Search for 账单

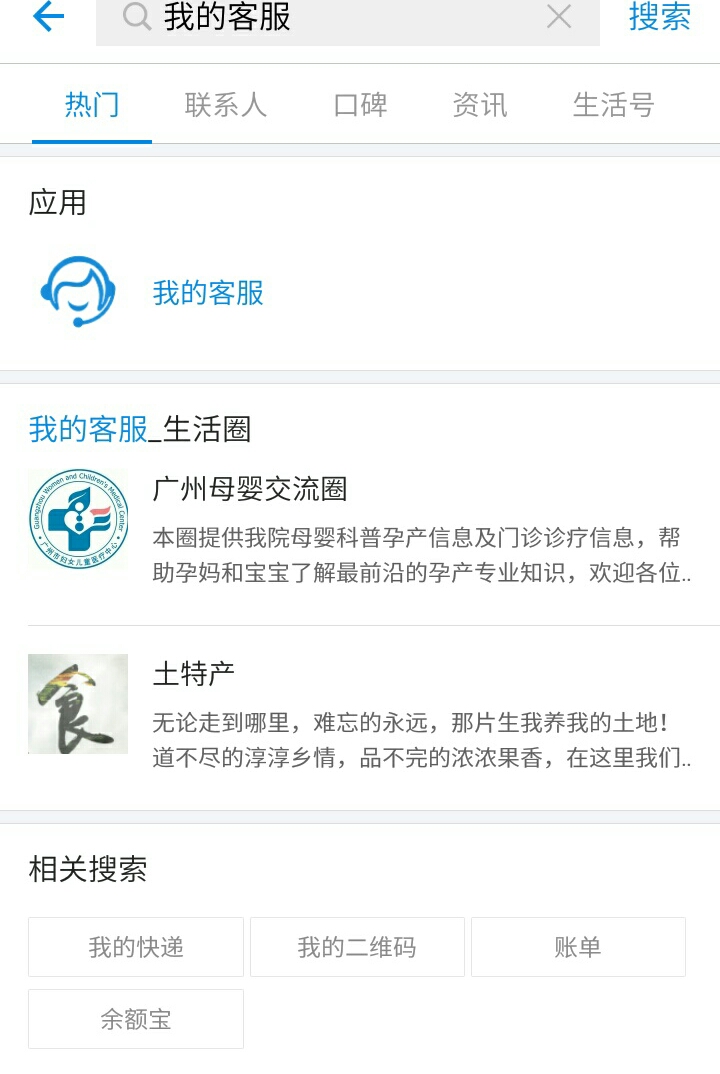click(x=578, y=946)
